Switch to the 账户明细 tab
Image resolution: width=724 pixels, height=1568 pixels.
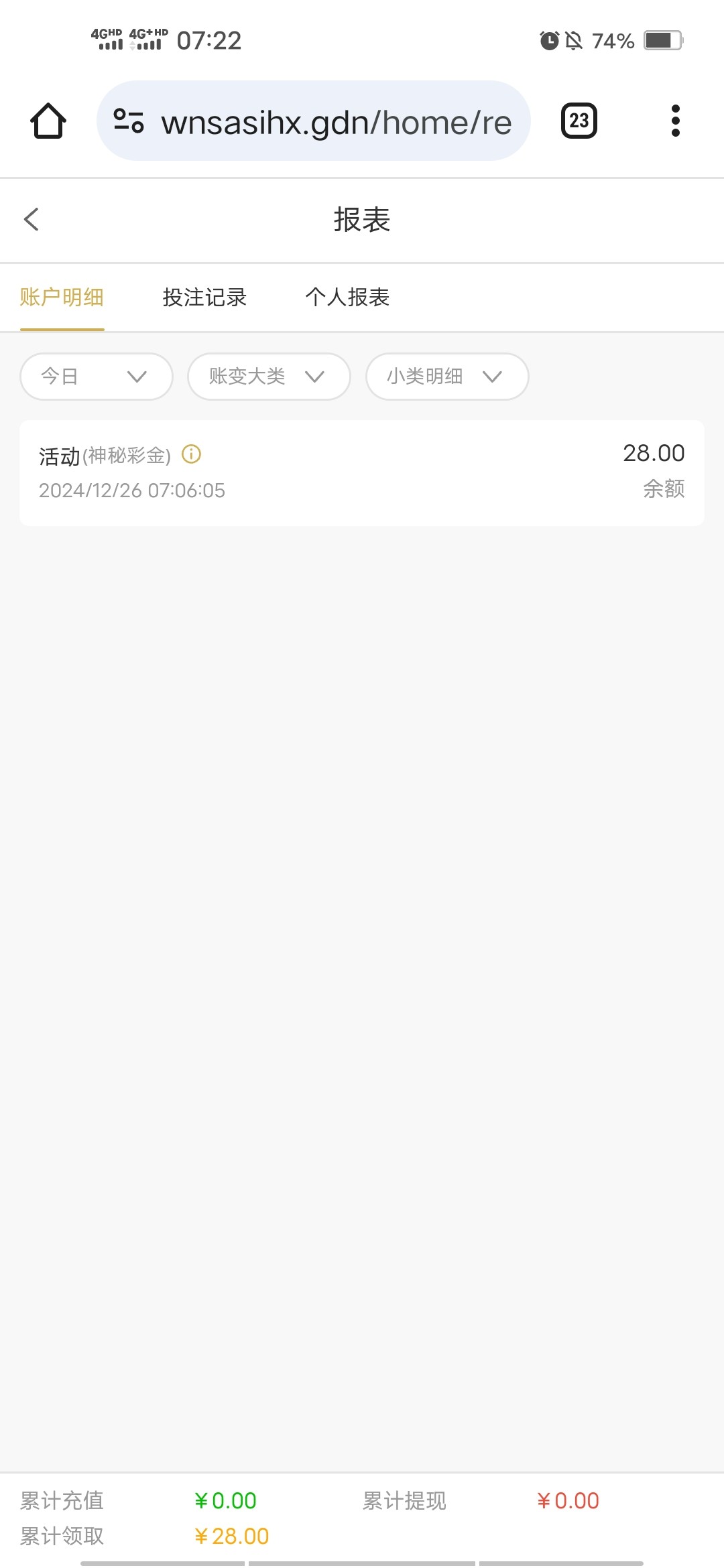point(62,298)
